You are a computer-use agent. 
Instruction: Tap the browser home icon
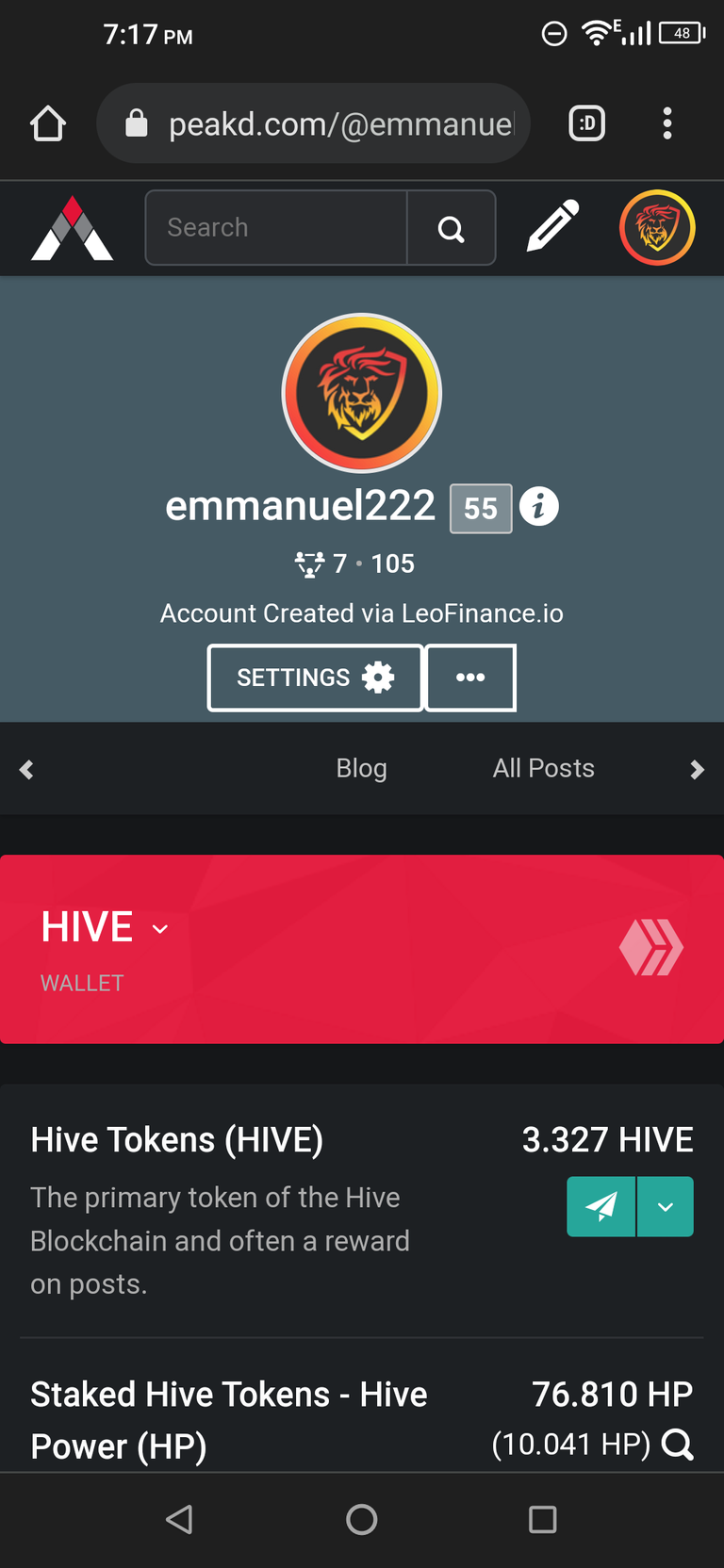pos(48,123)
